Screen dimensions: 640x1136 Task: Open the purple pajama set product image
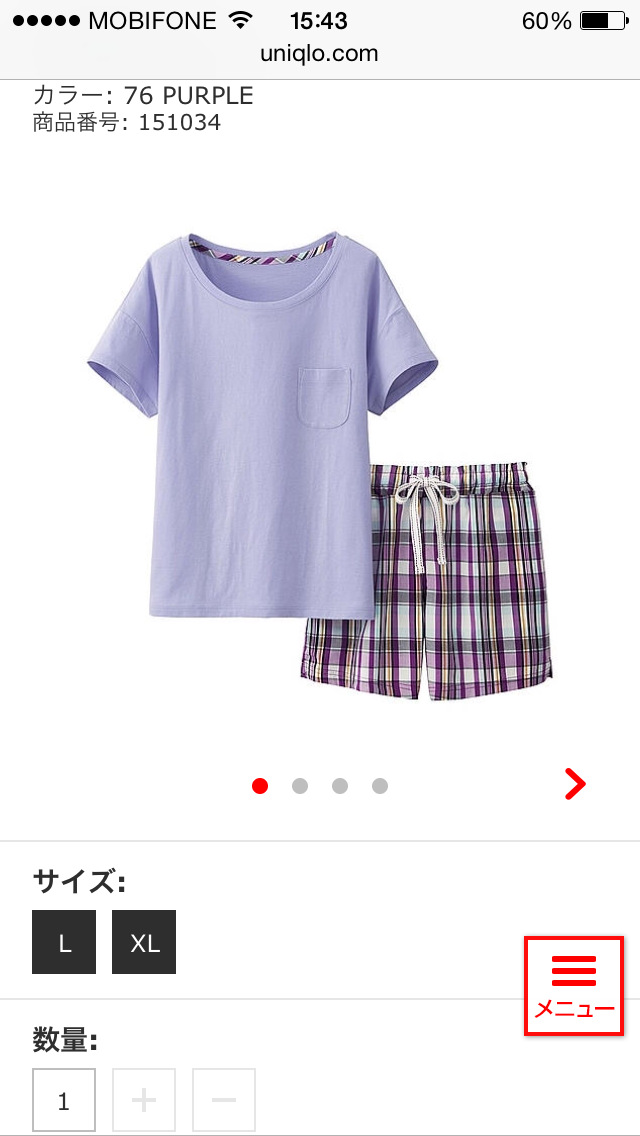coord(320,460)
